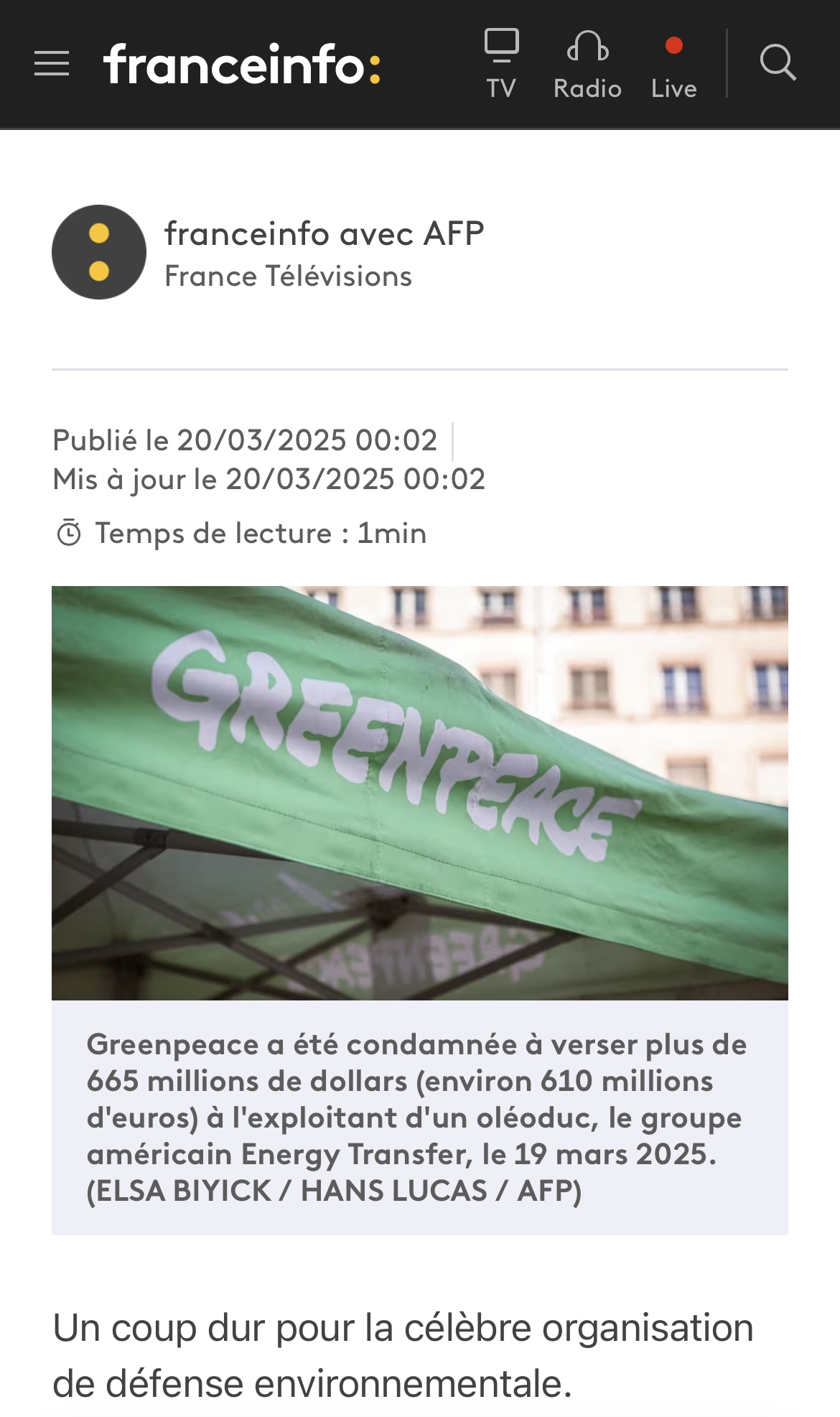Open the TV section
Image resolution: width=840 pixels, height=1417 pixels.
point(501,64)
